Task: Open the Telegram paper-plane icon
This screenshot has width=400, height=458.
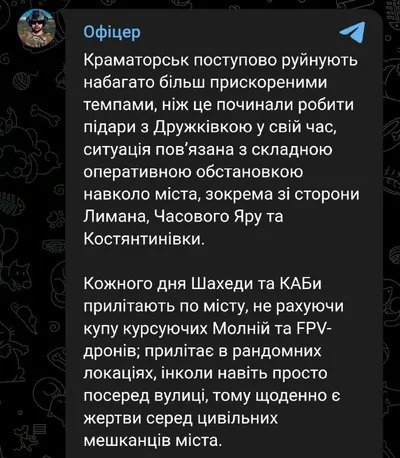Action: pos(352,32)
